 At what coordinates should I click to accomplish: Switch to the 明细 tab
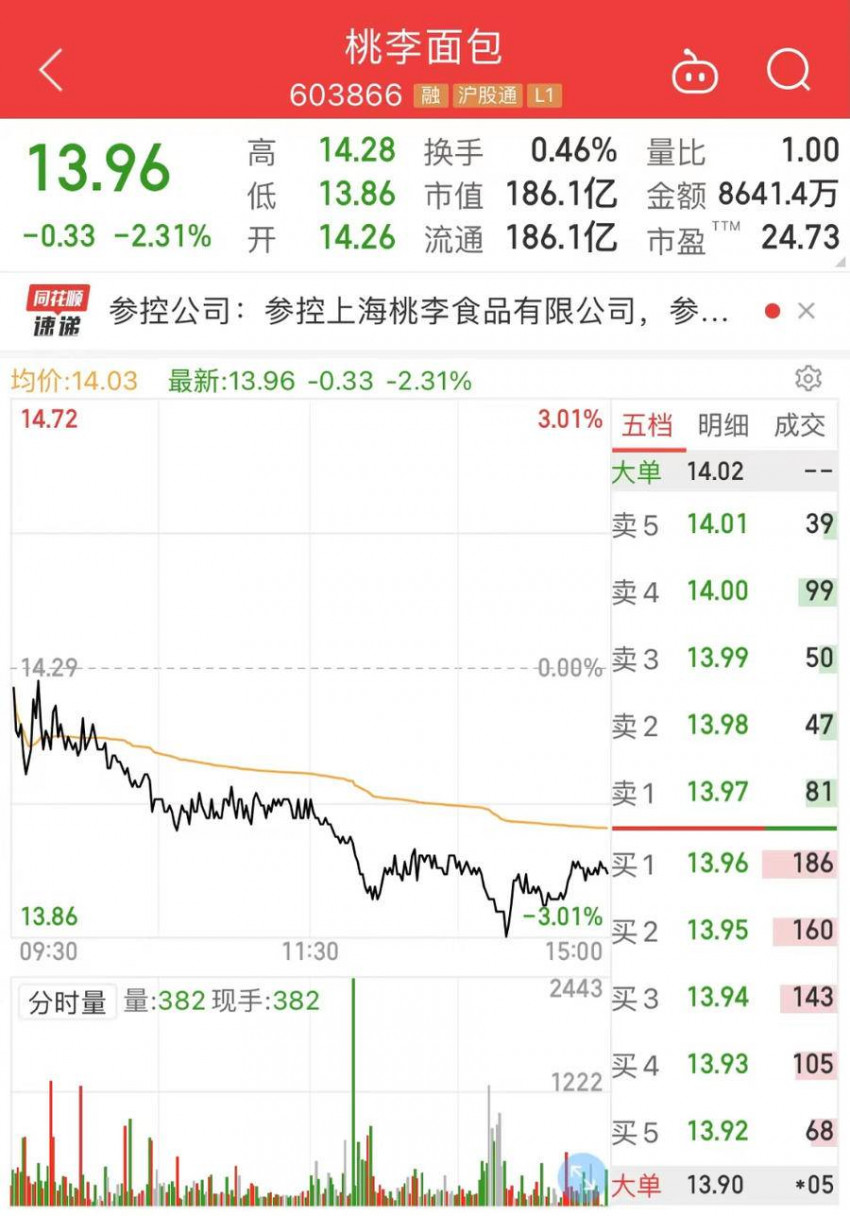726,426
